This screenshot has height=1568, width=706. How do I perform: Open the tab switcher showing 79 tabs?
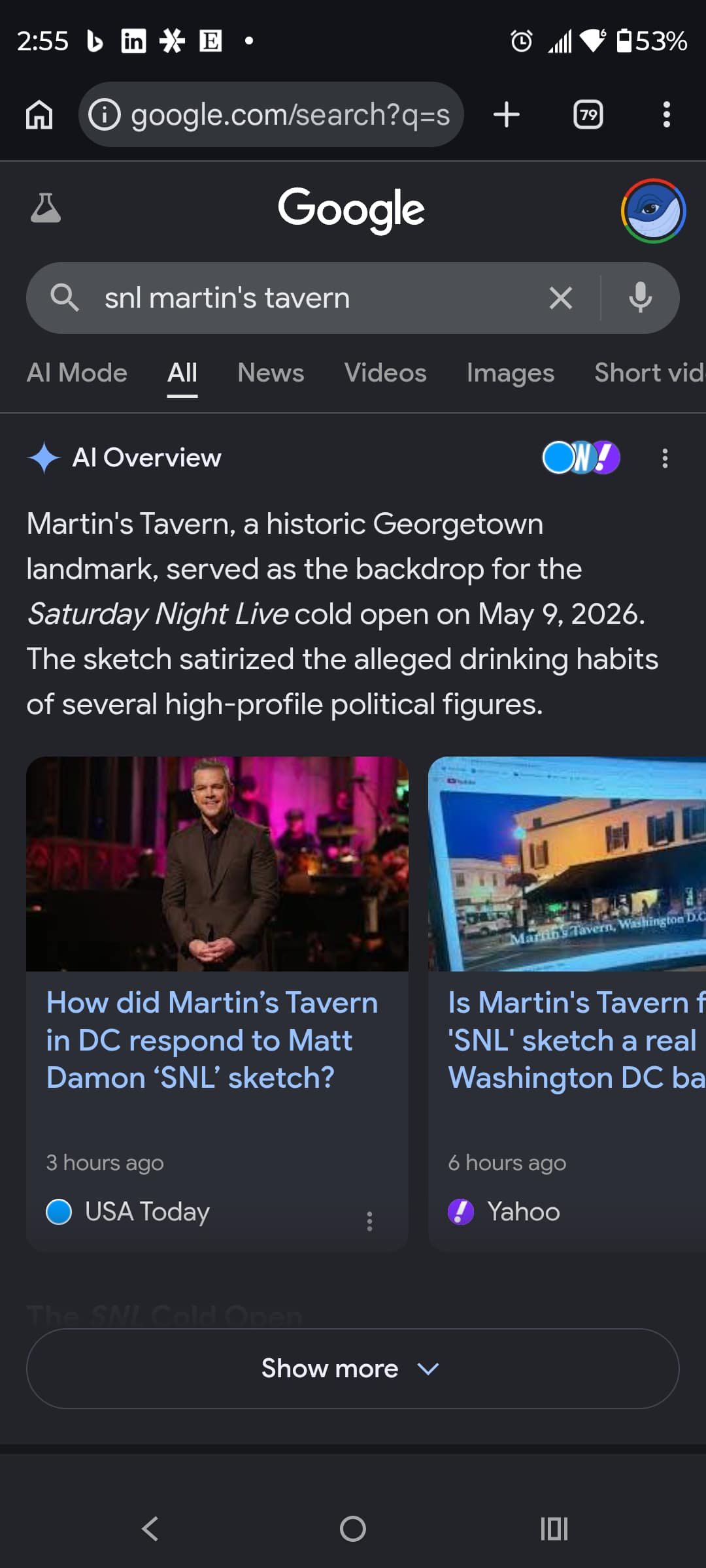pyautogui.click(x=588, y=115)
